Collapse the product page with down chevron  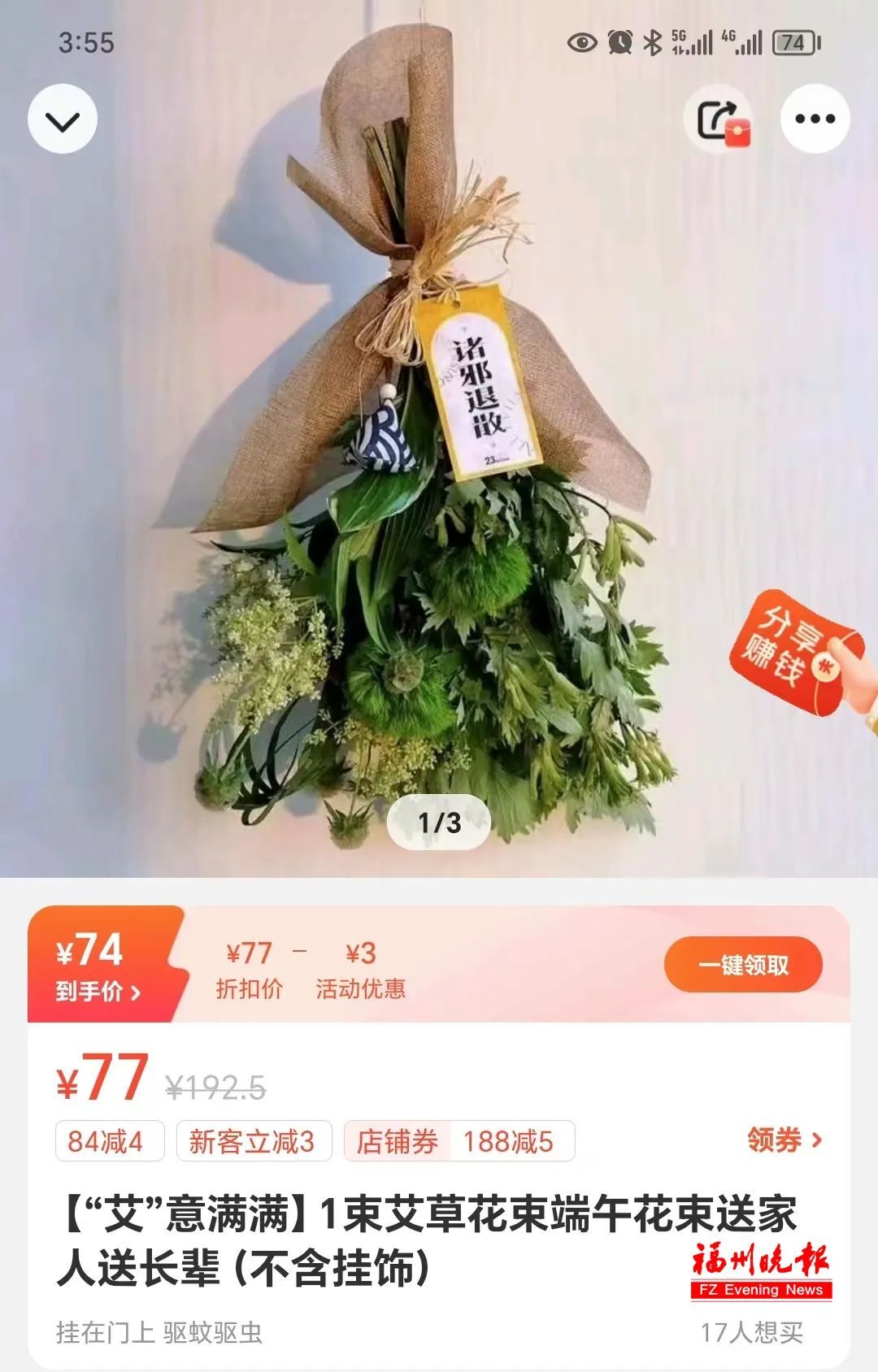click(63, 118)
